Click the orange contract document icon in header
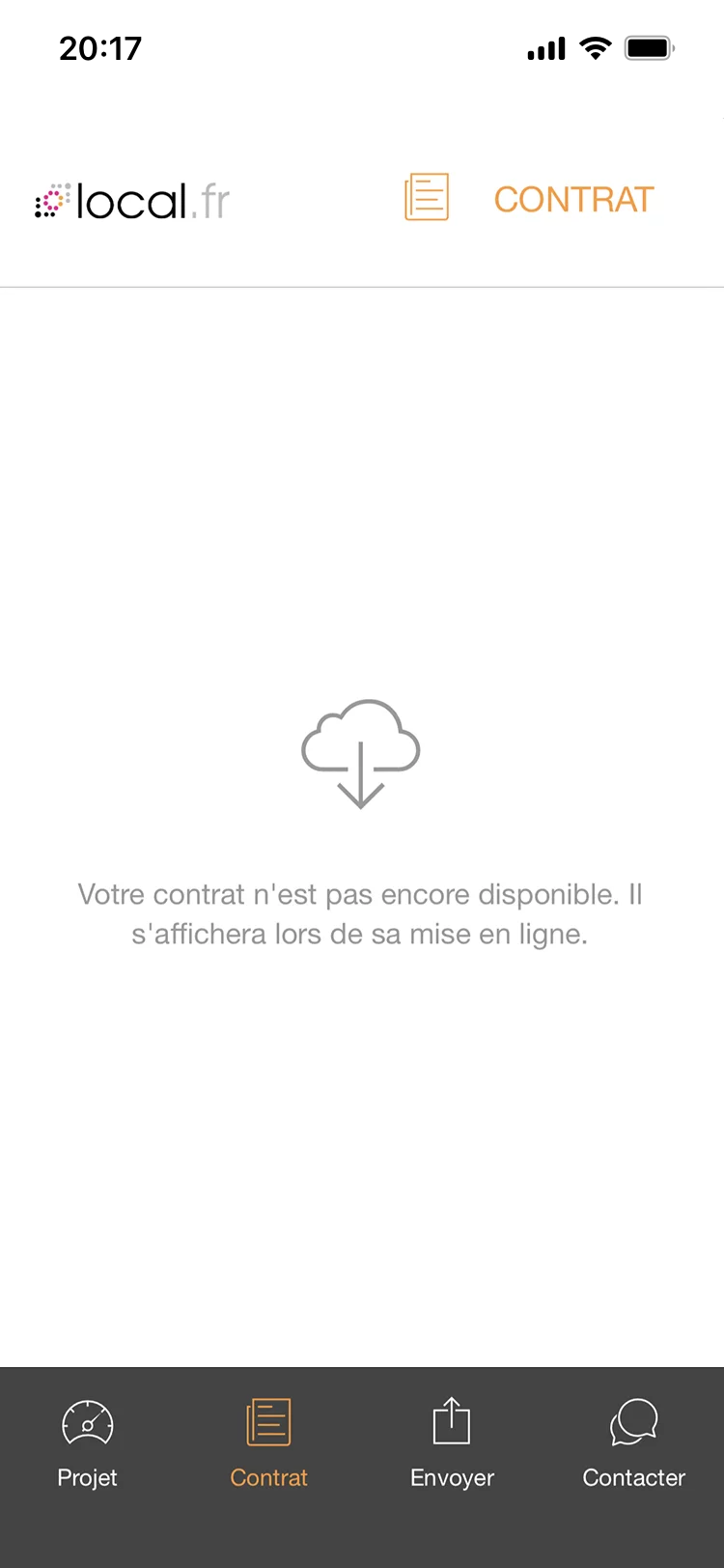This screenshot has height=1568, width=724. pyautogui.click(x=426, y=198)
